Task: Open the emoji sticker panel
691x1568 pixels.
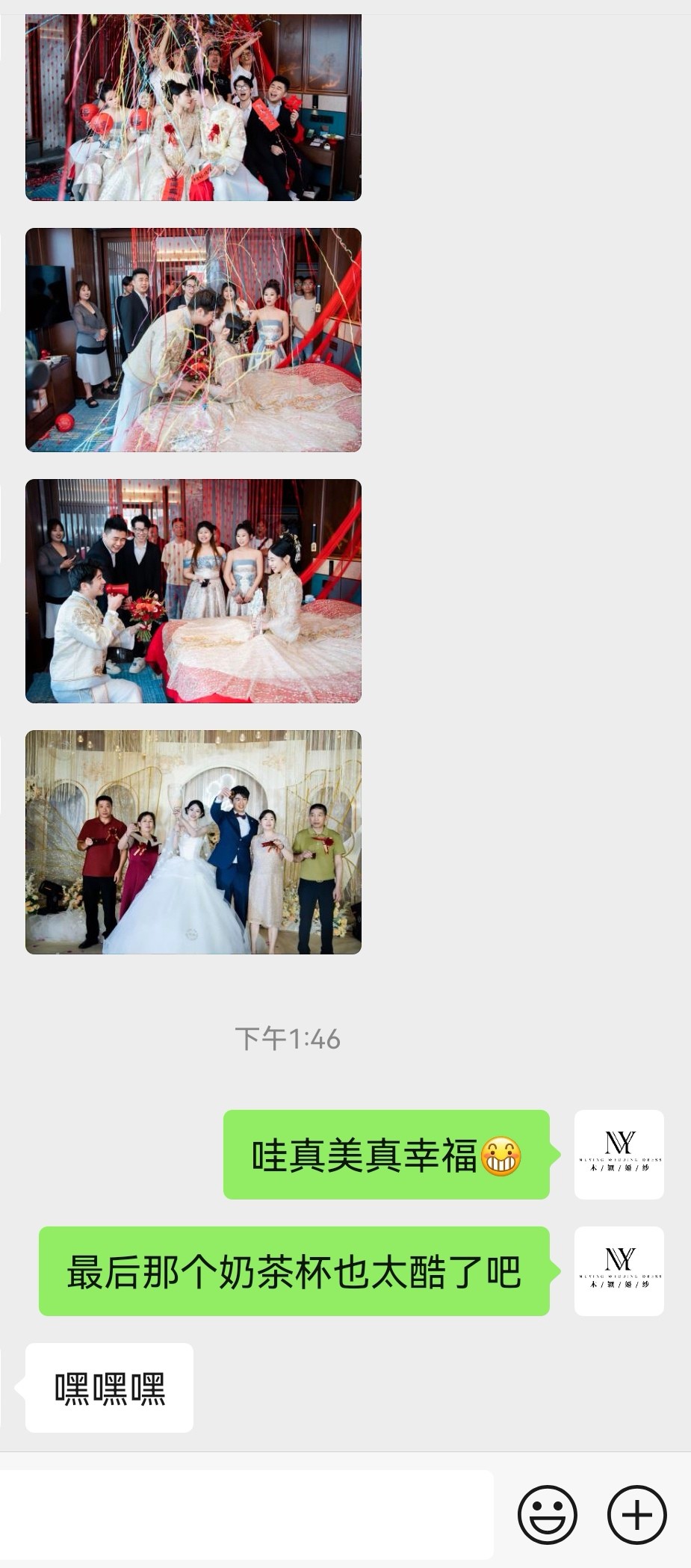Action: point(547,1515)
